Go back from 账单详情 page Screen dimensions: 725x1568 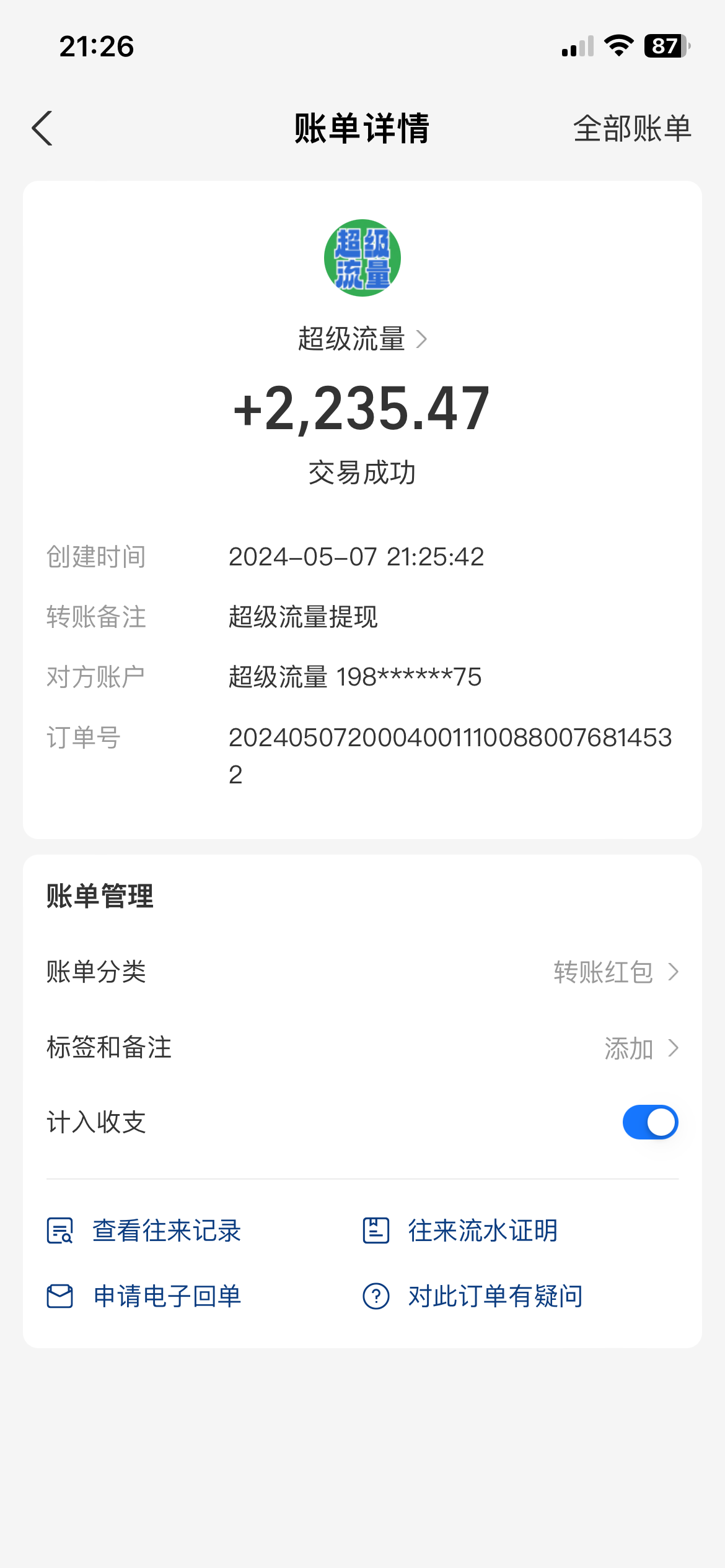[42, 129]
